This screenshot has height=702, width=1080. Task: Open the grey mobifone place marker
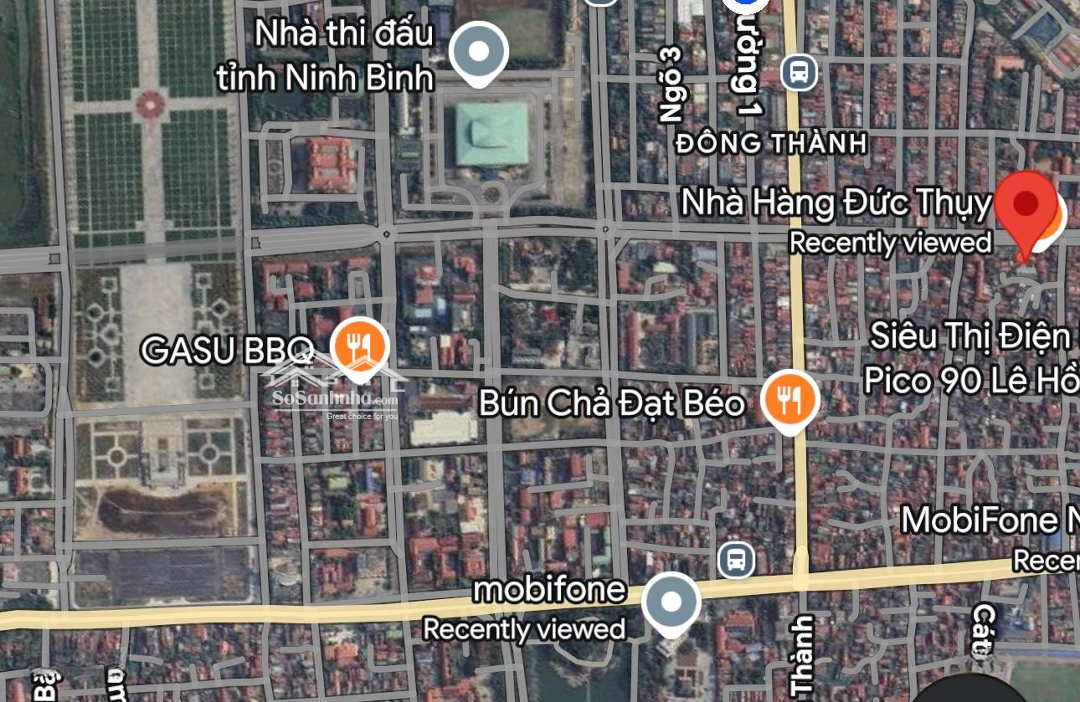(671, 603)
